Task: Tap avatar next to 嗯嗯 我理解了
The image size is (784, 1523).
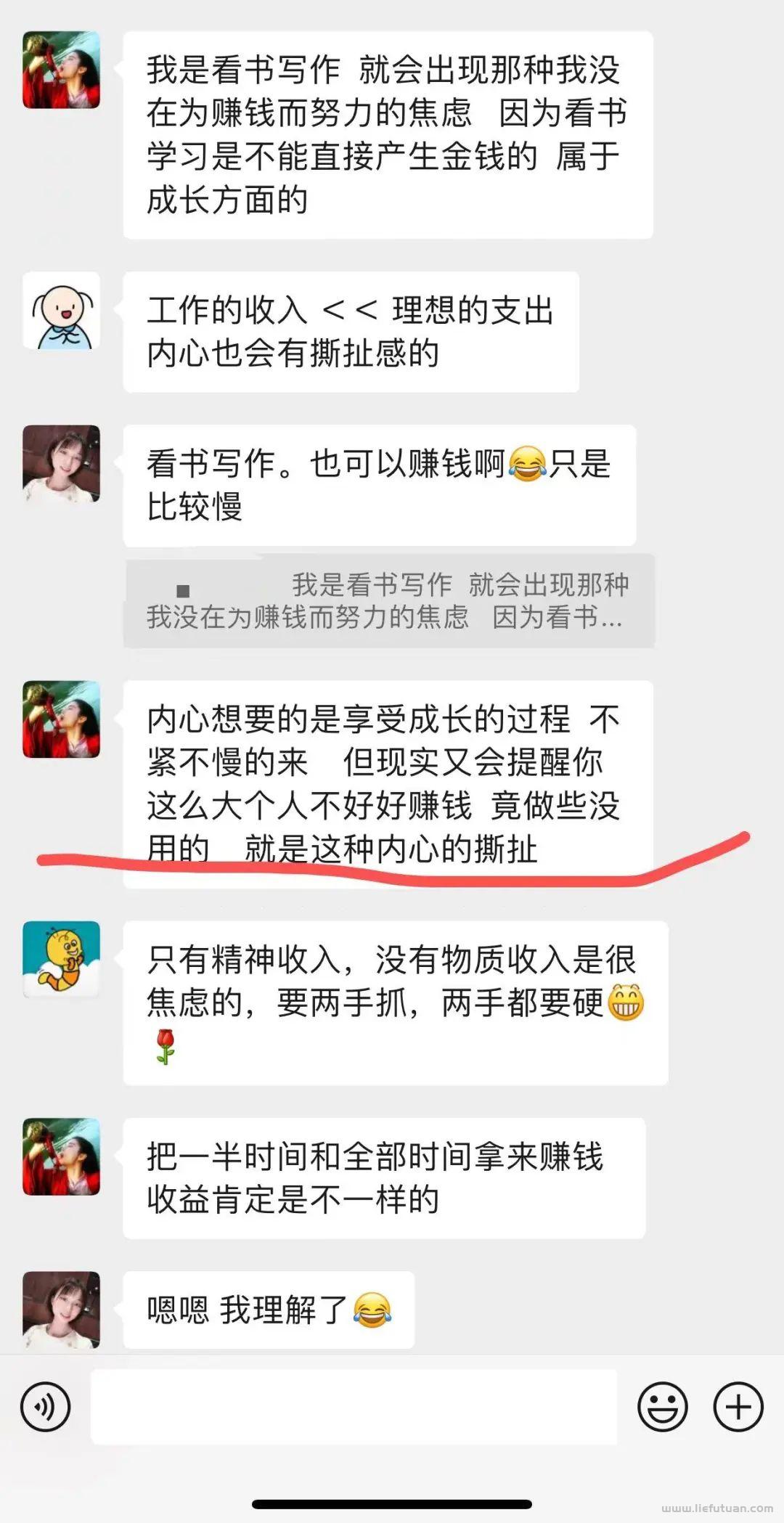Action: click(x=62, y=1310)
